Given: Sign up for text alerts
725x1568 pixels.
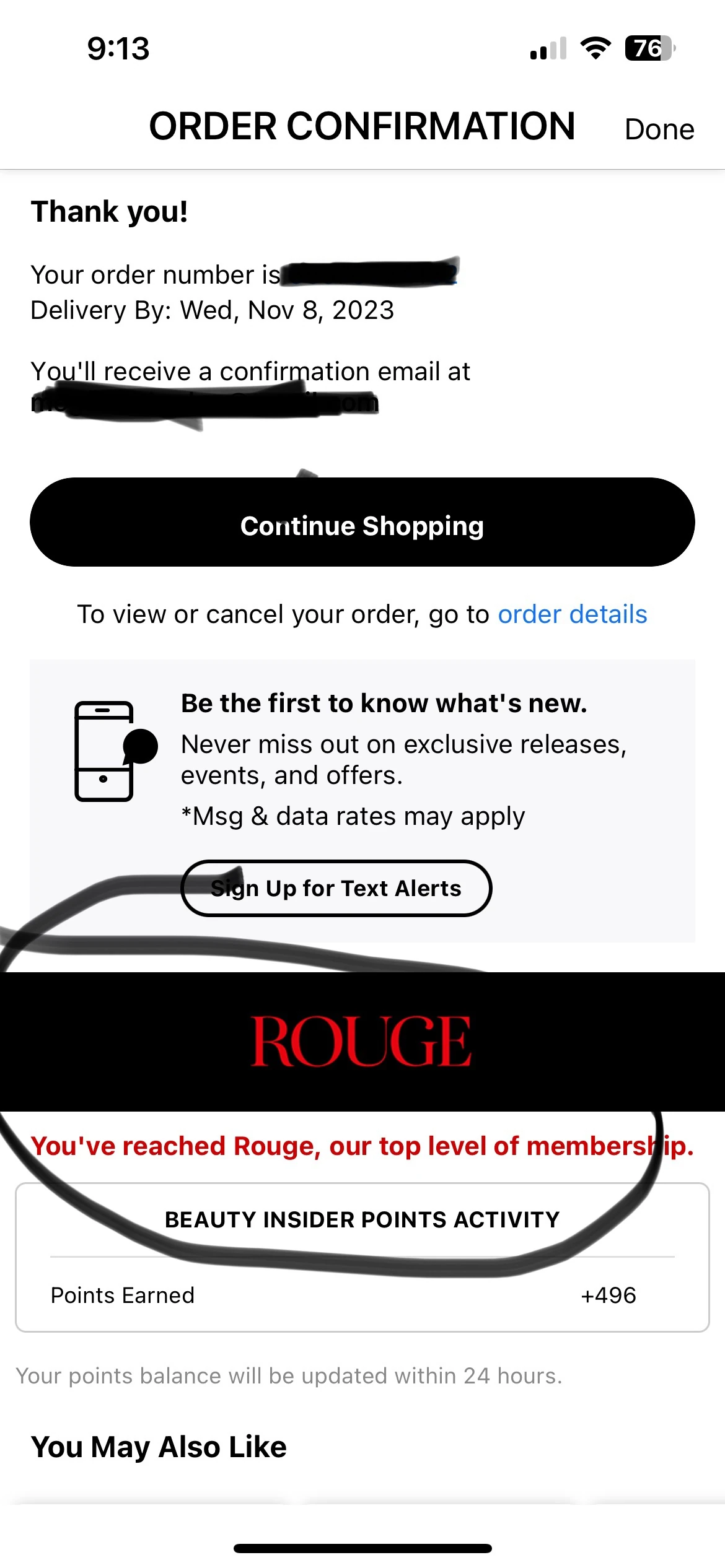Looking at the screenshot, I should tap(336, 888).
